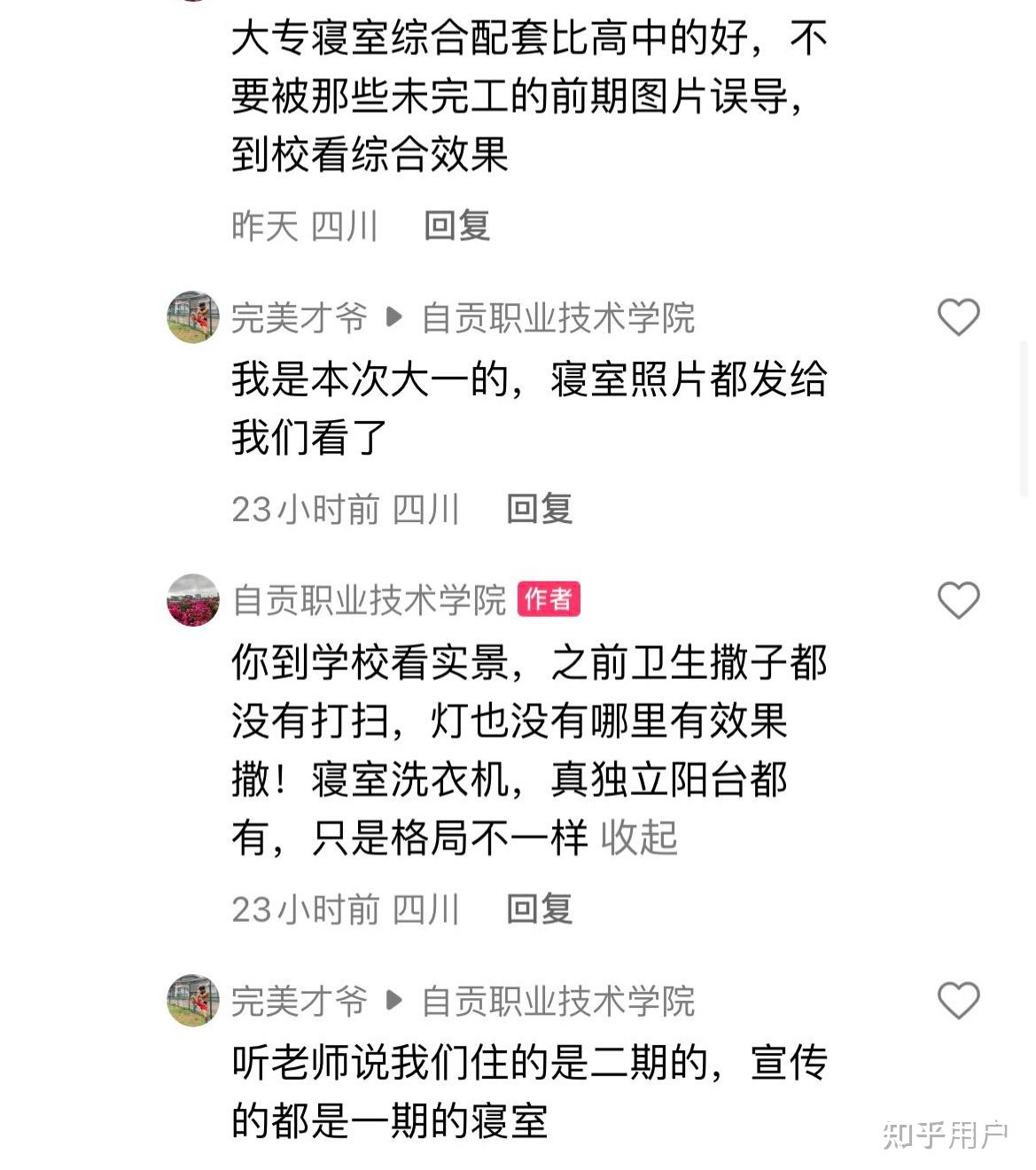Image resolution: width=1036 pixels, height=1170 pixels.
Task: Like 完美才爷's comment about 寝室照片
Action: click(958, 317)
